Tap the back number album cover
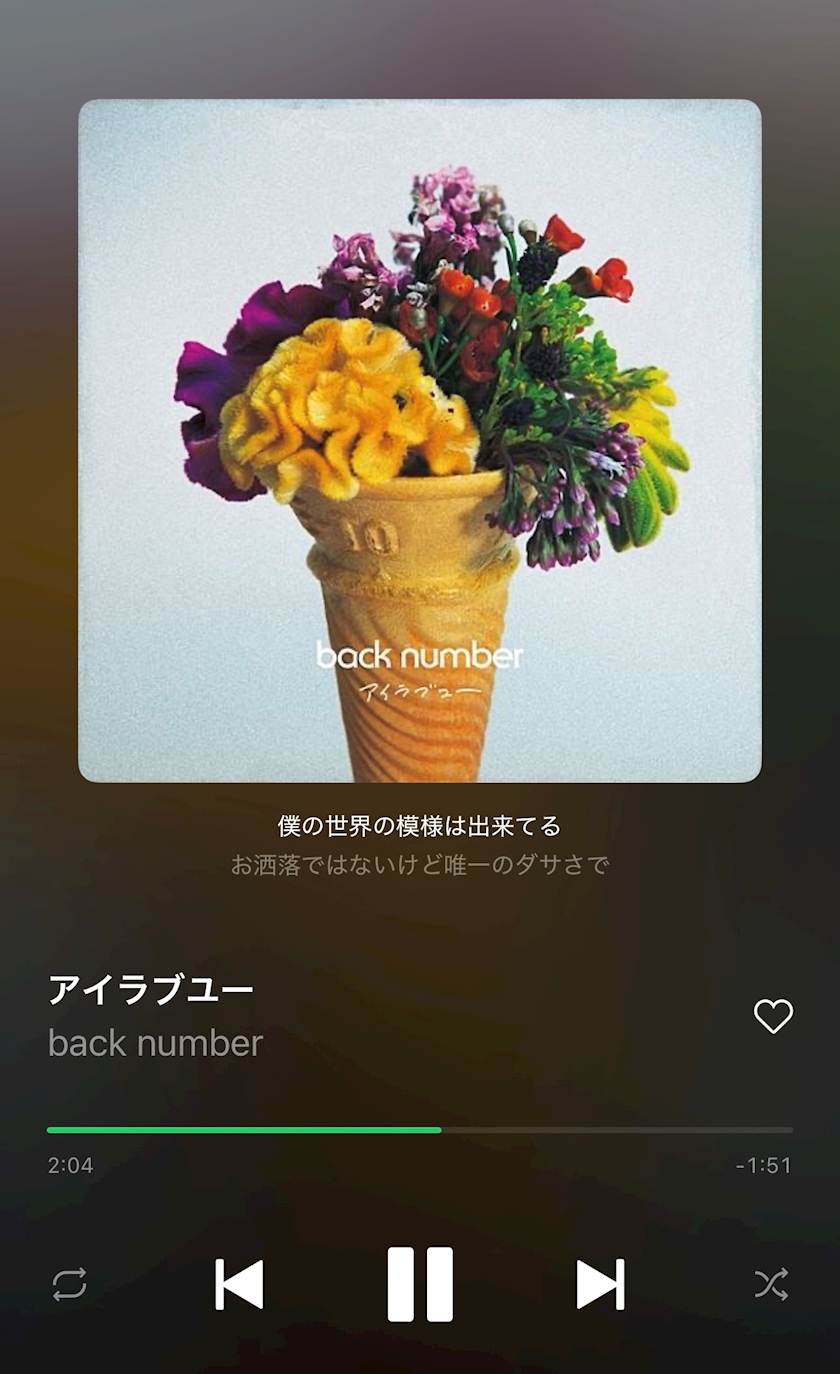Screen dimensions: 840x1374 click(420, 440)
